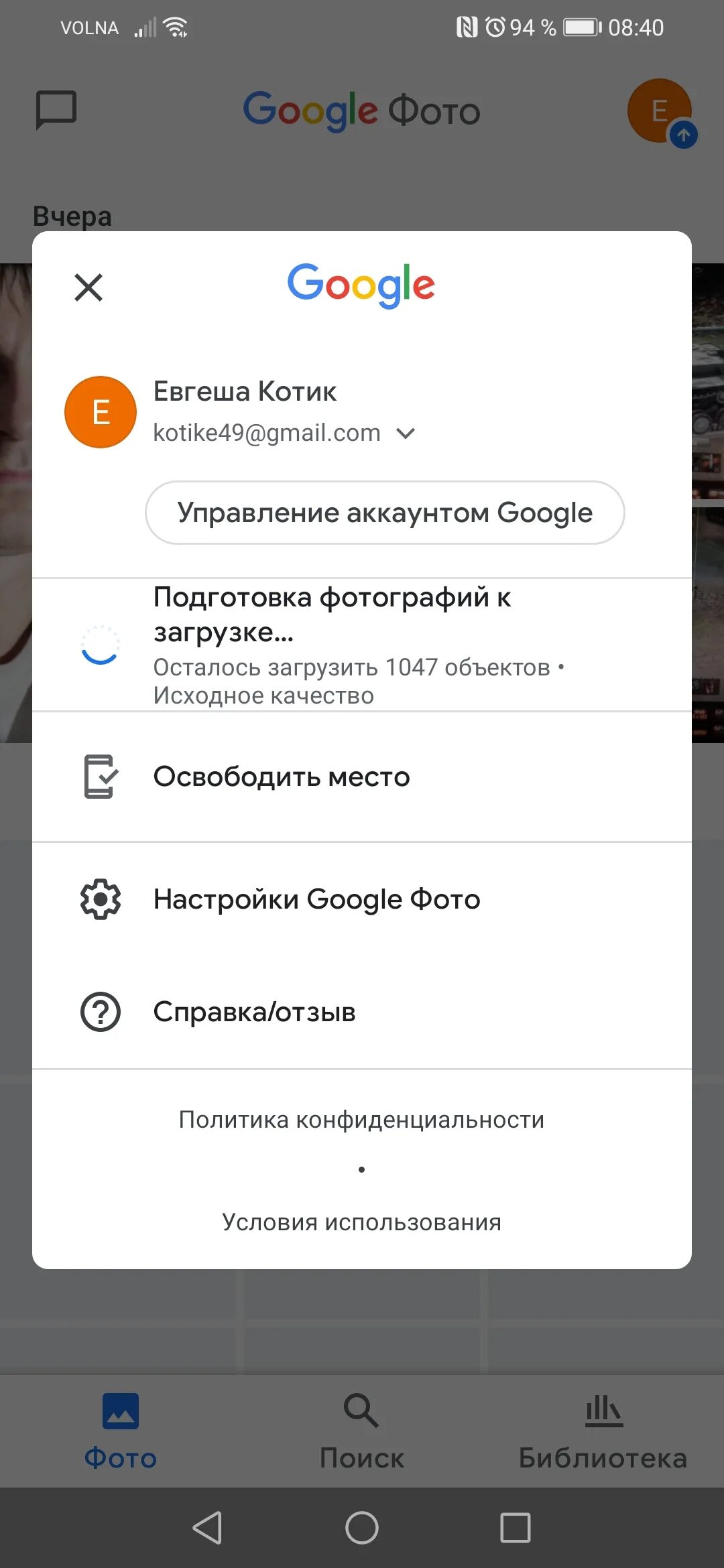Go back with the system back button

click(208, 1528)
